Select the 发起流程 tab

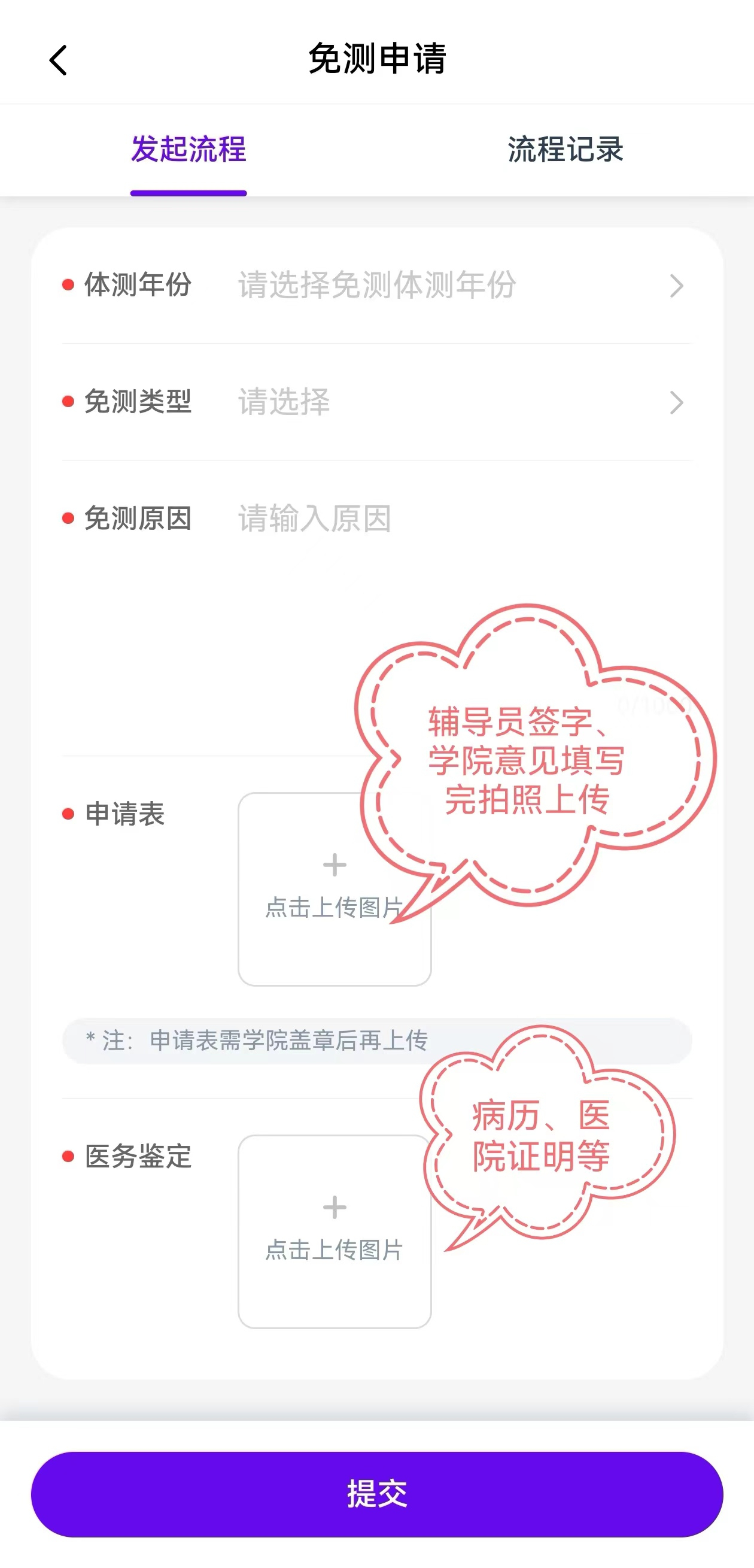point(188,150)
